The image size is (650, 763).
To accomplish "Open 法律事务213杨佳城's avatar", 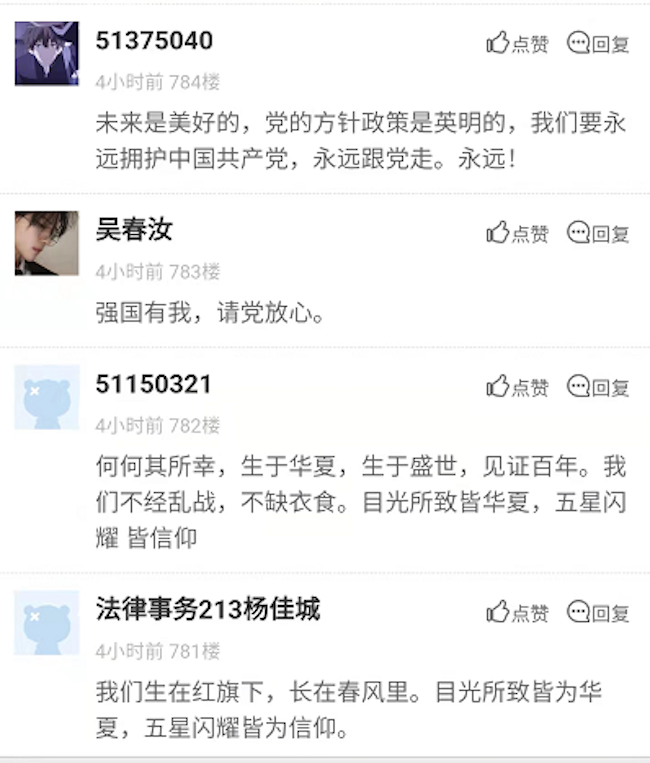I will [47, 622].
